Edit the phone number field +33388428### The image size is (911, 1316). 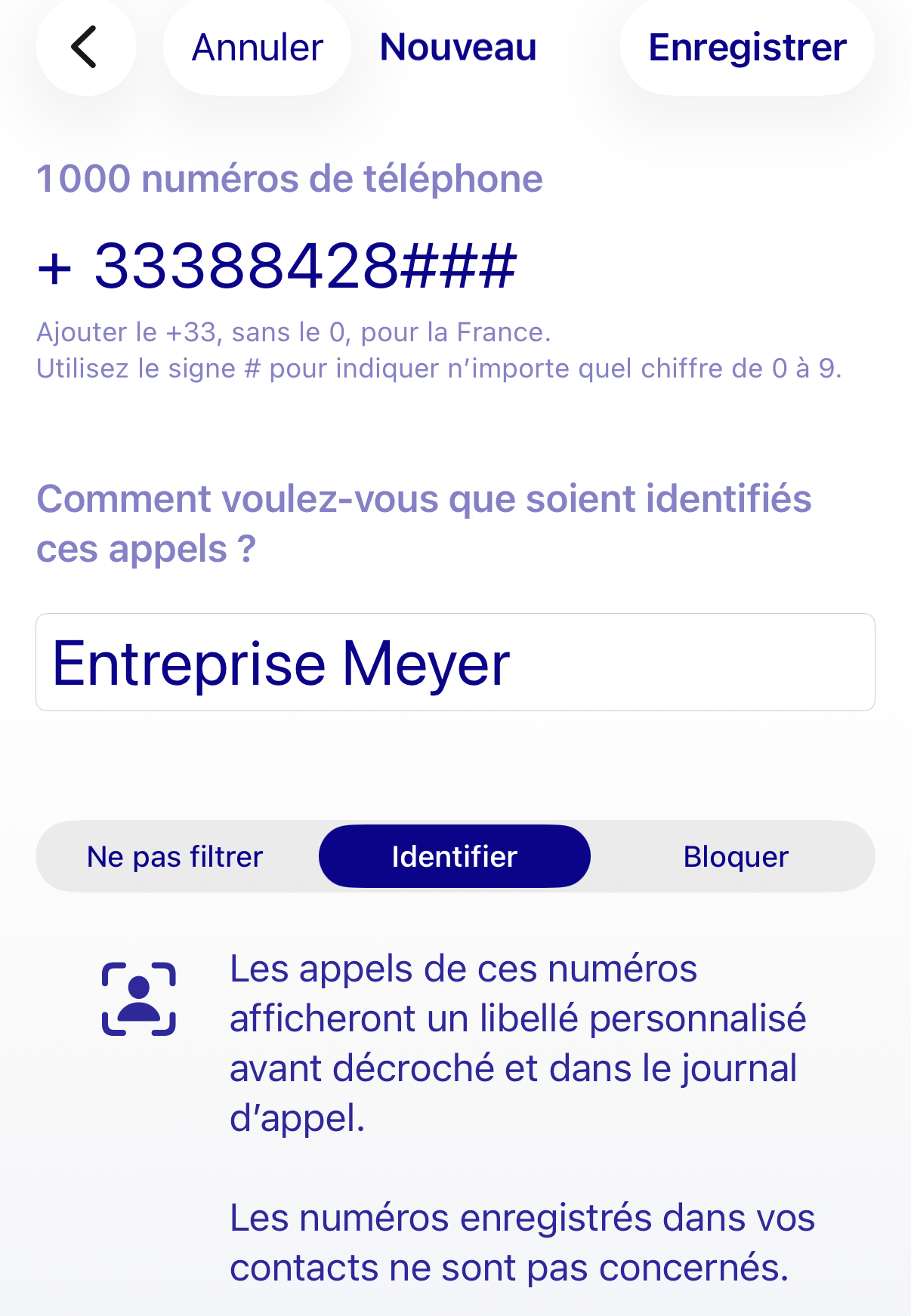(277, 266)
